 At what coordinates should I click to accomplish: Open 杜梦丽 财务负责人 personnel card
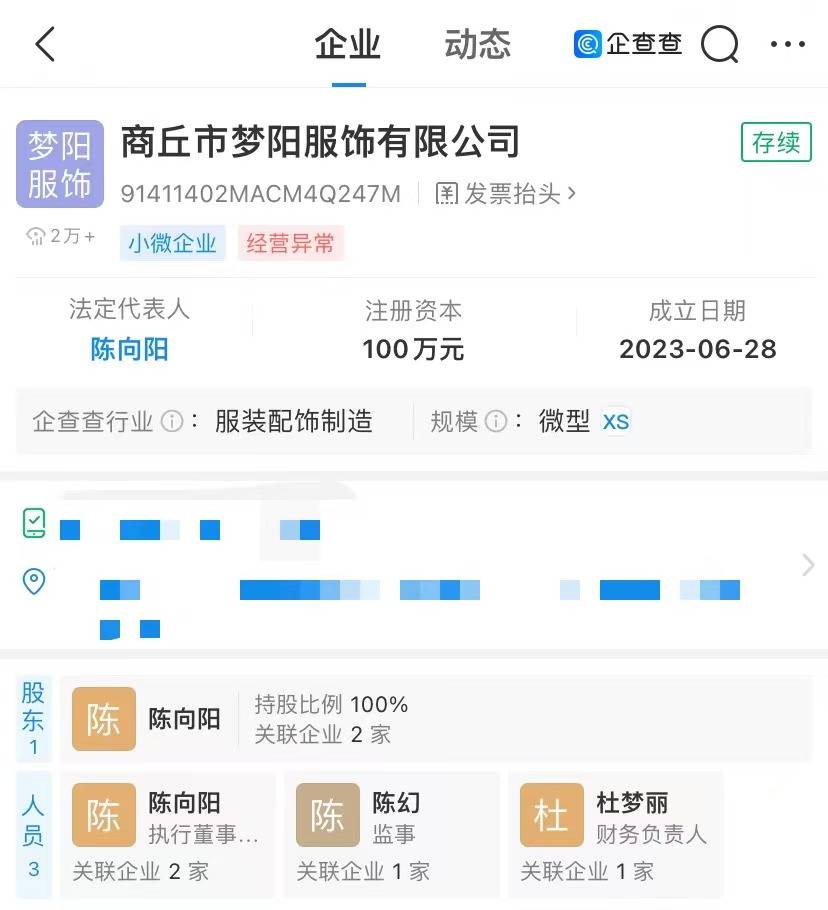[614, 833]
